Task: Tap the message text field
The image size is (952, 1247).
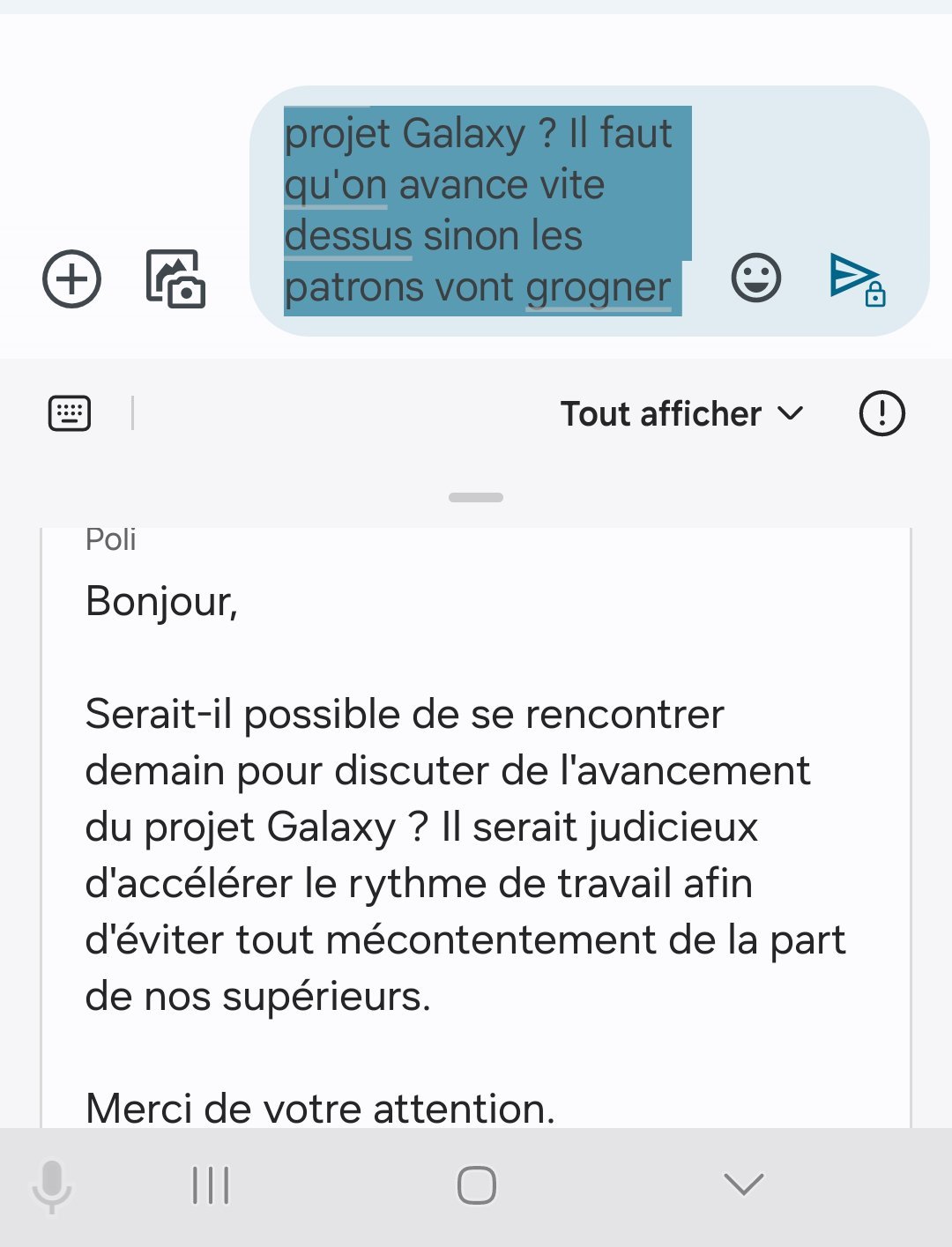Action: (487, 211)
